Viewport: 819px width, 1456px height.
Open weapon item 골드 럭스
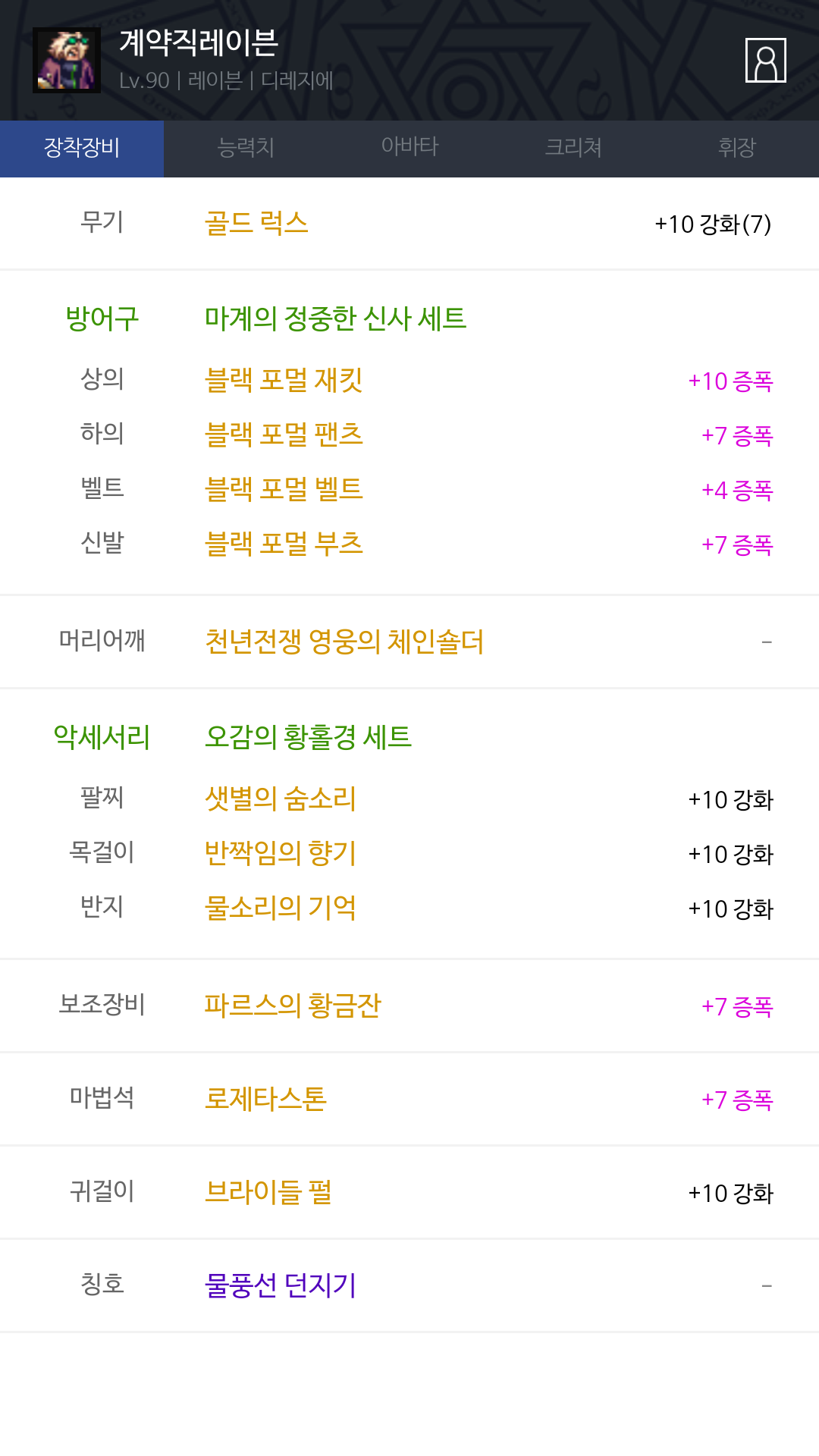click(x=256, y=224)
